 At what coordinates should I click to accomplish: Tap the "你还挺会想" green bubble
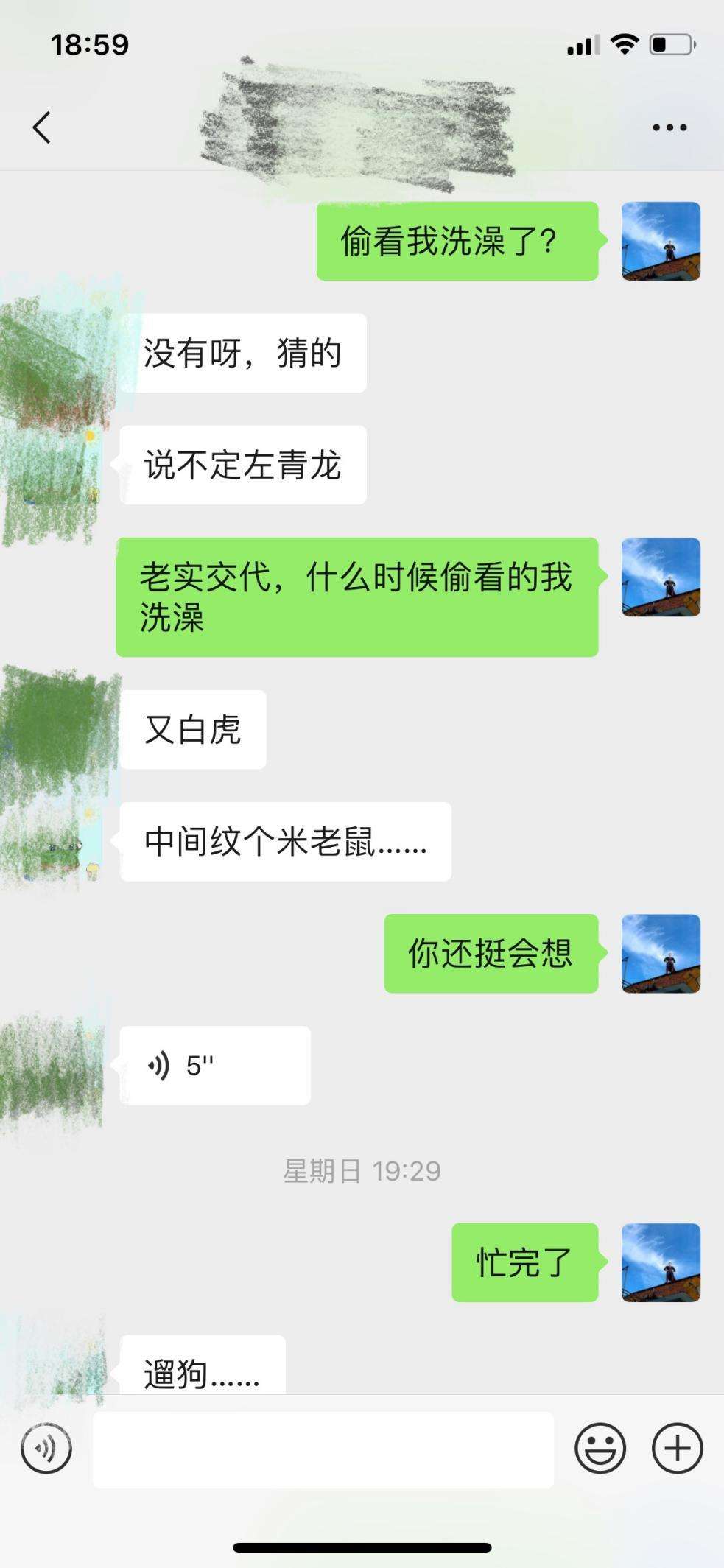coord(492,952)
